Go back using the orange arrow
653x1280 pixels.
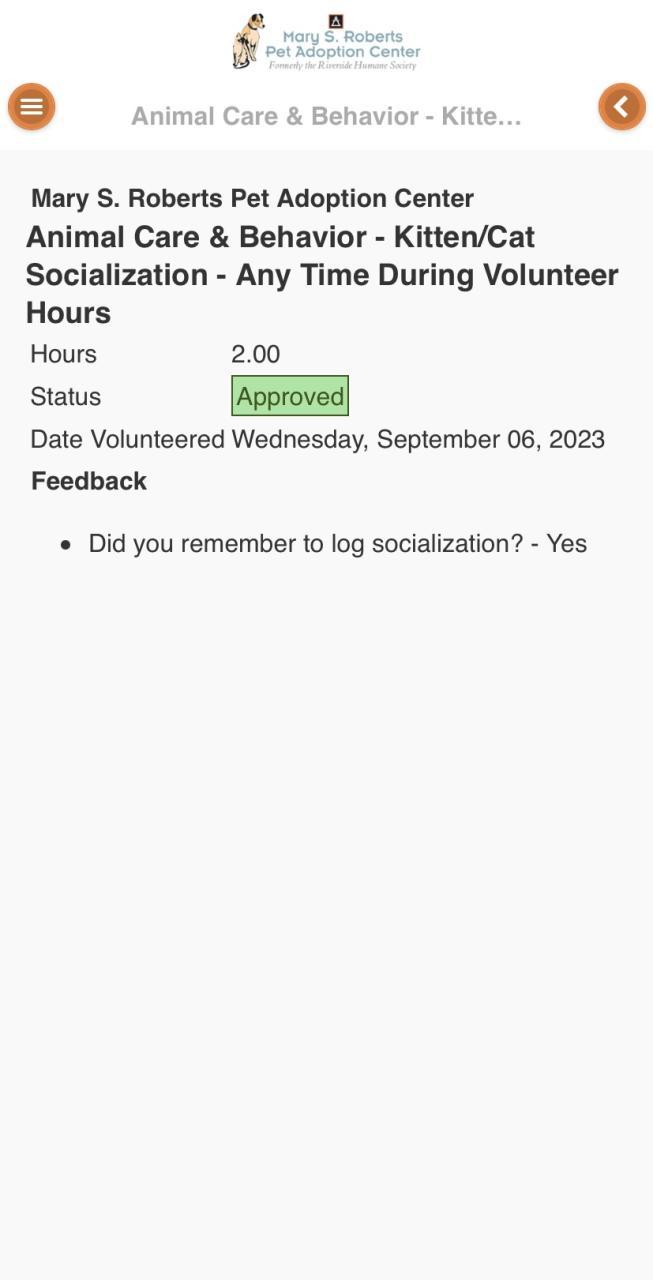621,107
